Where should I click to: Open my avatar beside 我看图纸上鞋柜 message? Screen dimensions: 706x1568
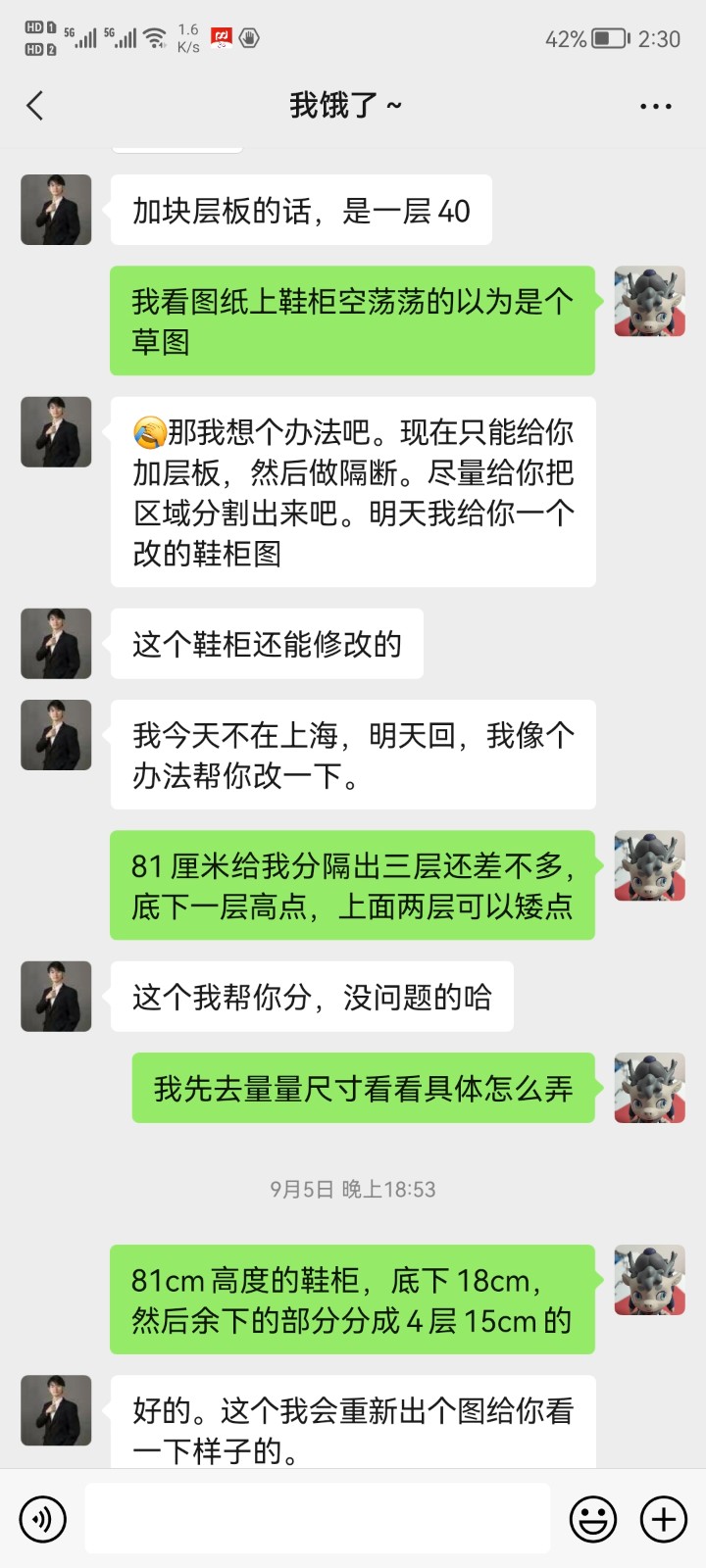pos(649,302)
